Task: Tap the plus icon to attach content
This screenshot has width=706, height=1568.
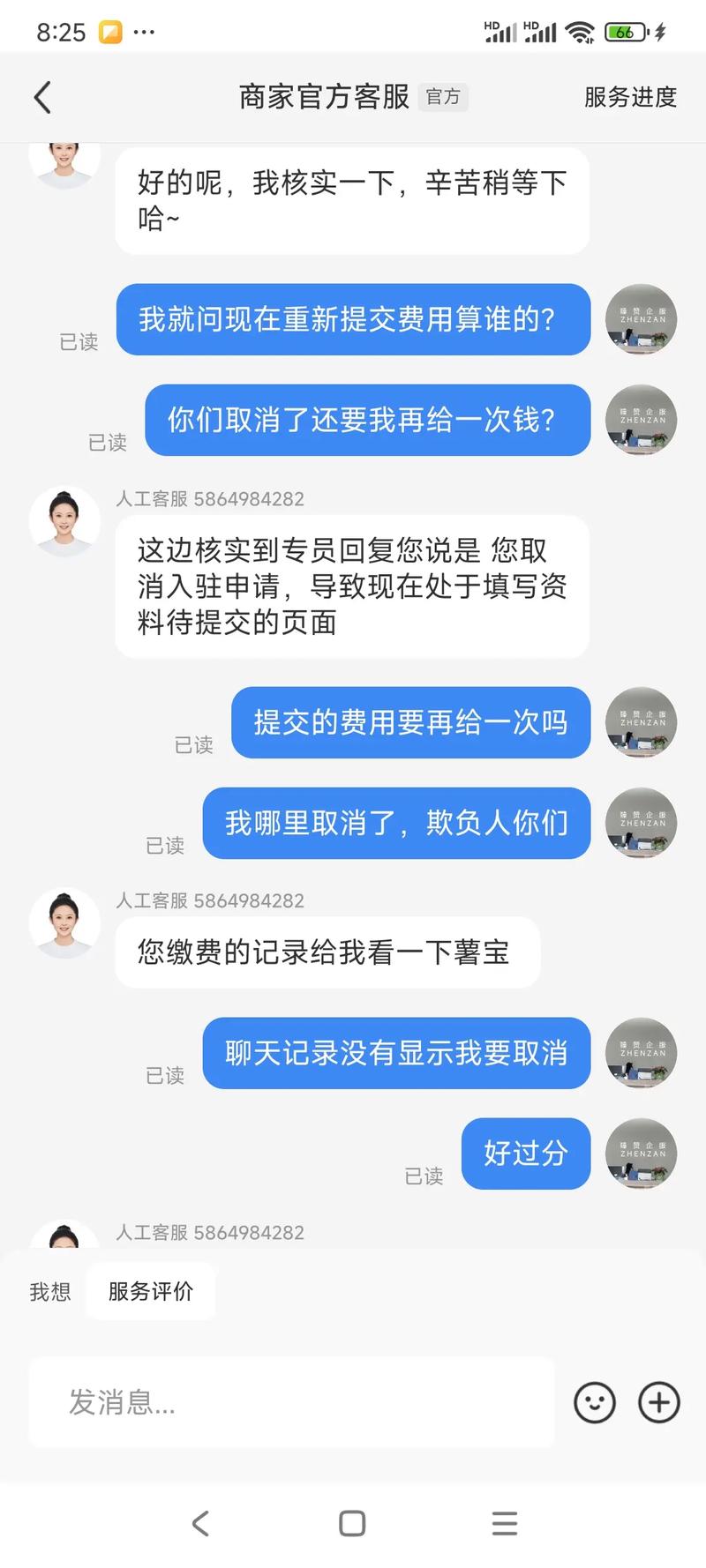Action: [x=658, y=1402]
